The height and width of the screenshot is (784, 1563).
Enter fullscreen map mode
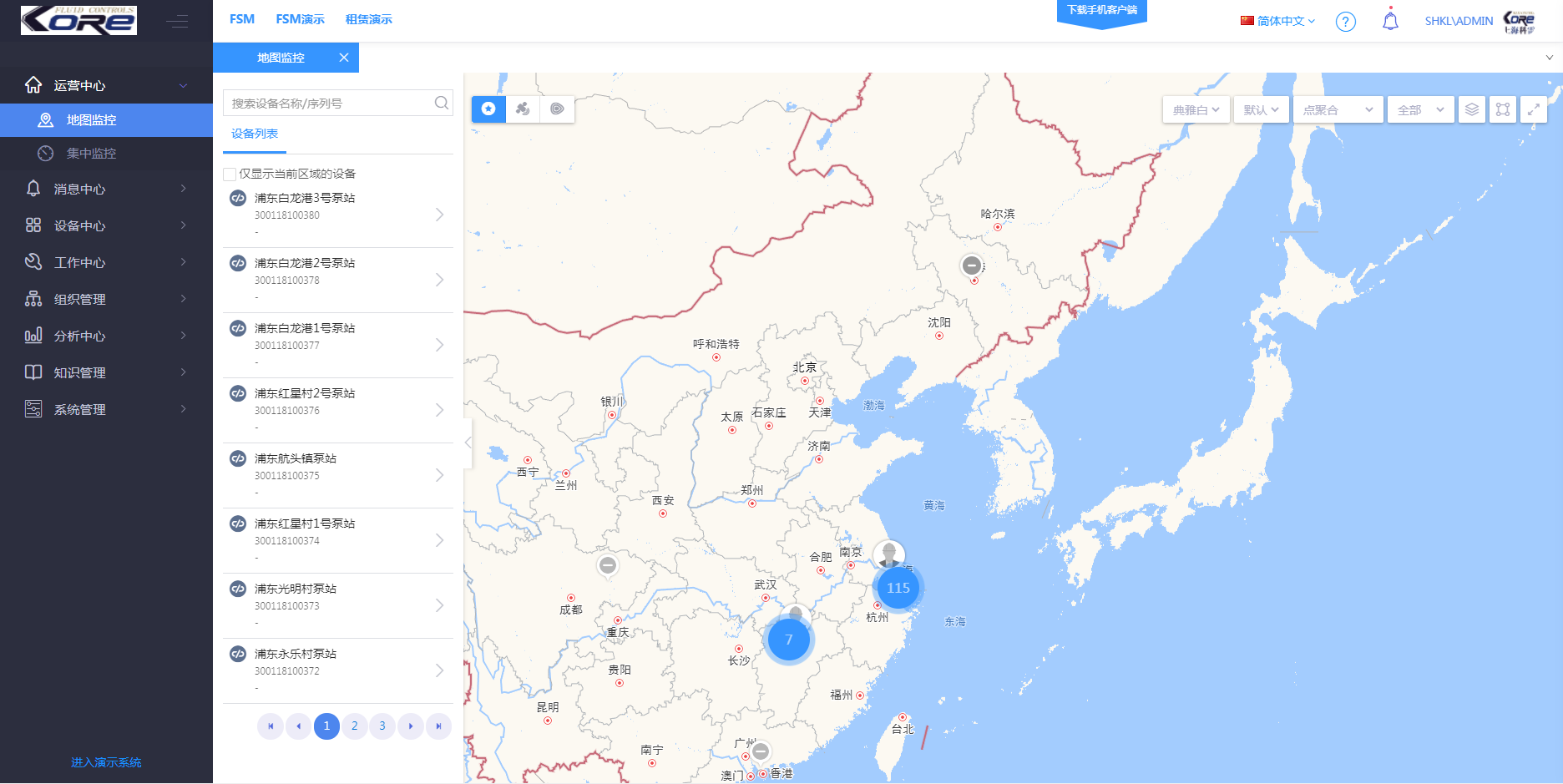(x=1534, y=109)
